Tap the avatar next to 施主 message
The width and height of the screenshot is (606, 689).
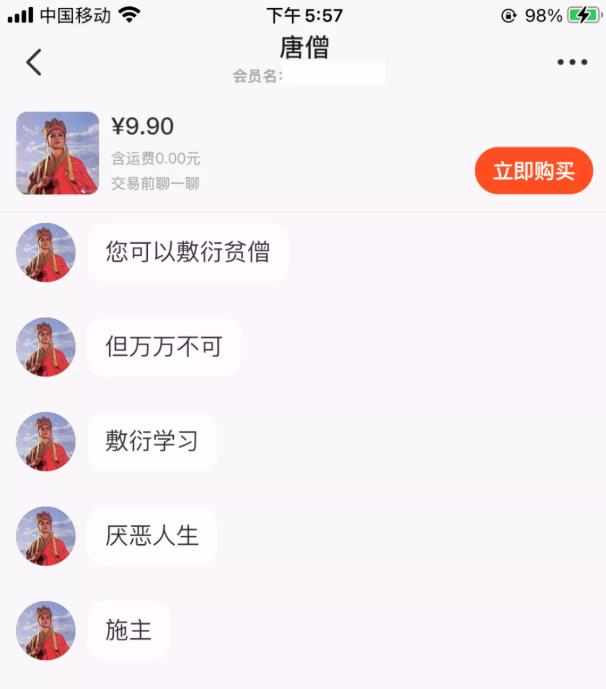(x=46, y=630)
